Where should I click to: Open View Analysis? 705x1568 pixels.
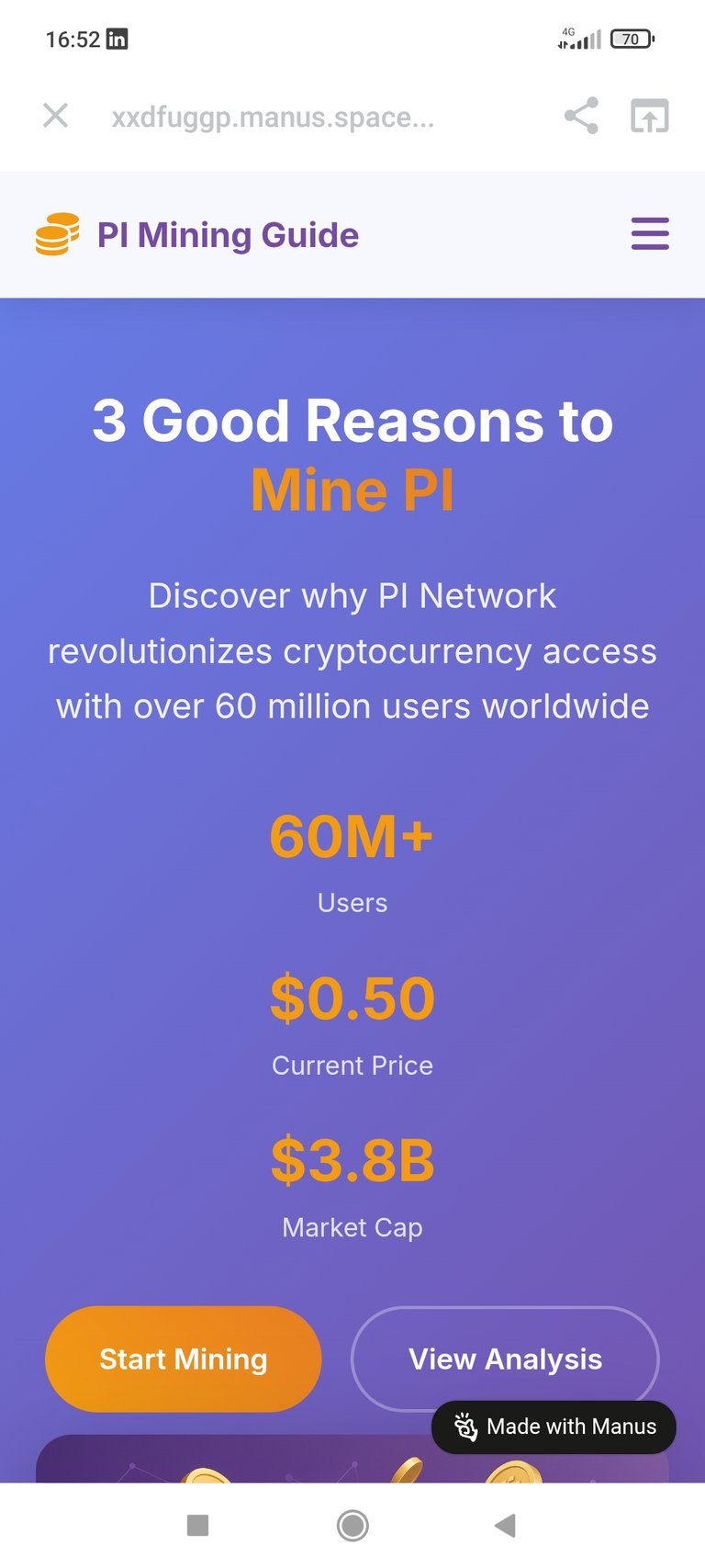pyautogui.click(x=505, y=1359)
